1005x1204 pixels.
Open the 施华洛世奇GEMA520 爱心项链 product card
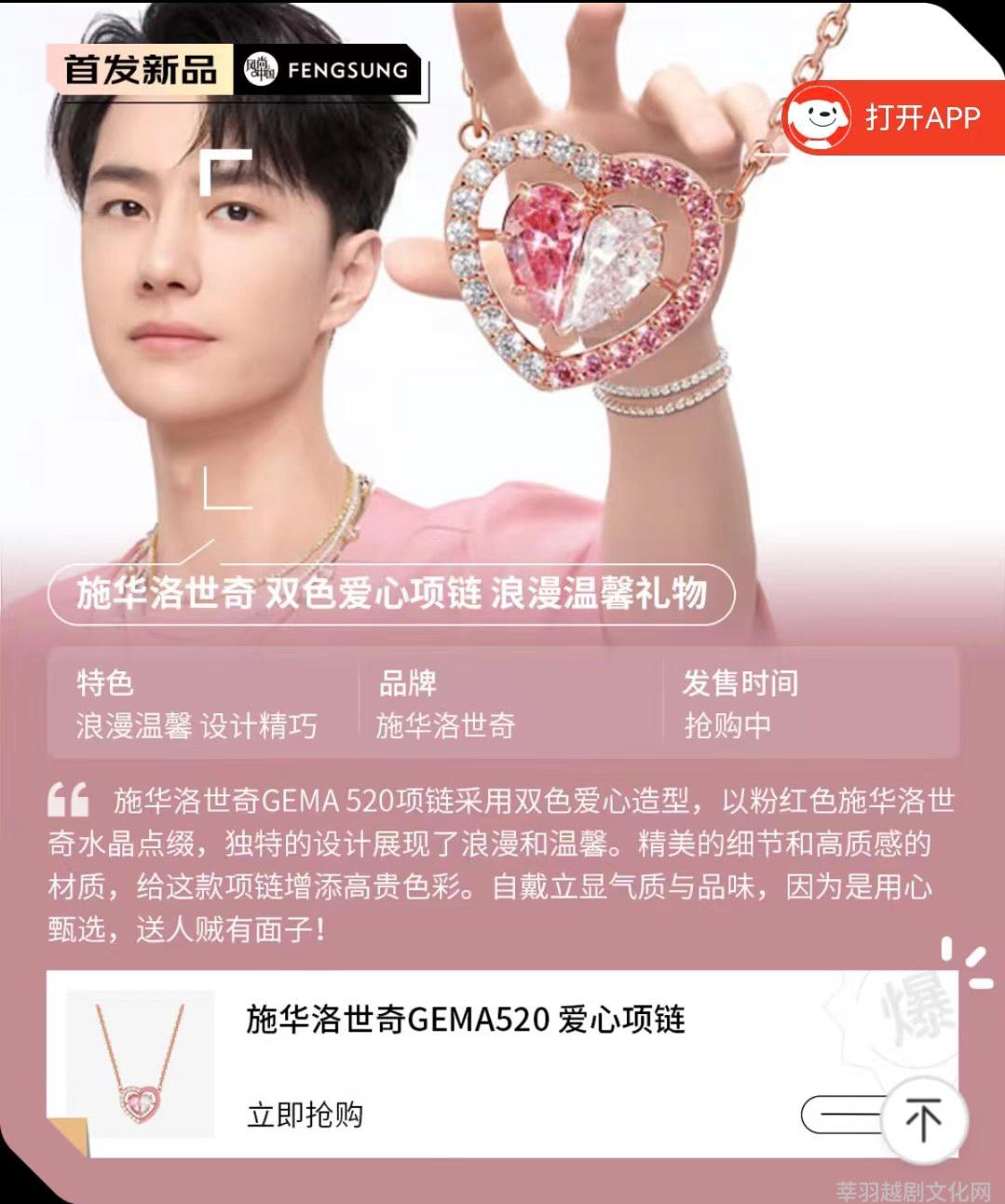tap(466, 1020)
